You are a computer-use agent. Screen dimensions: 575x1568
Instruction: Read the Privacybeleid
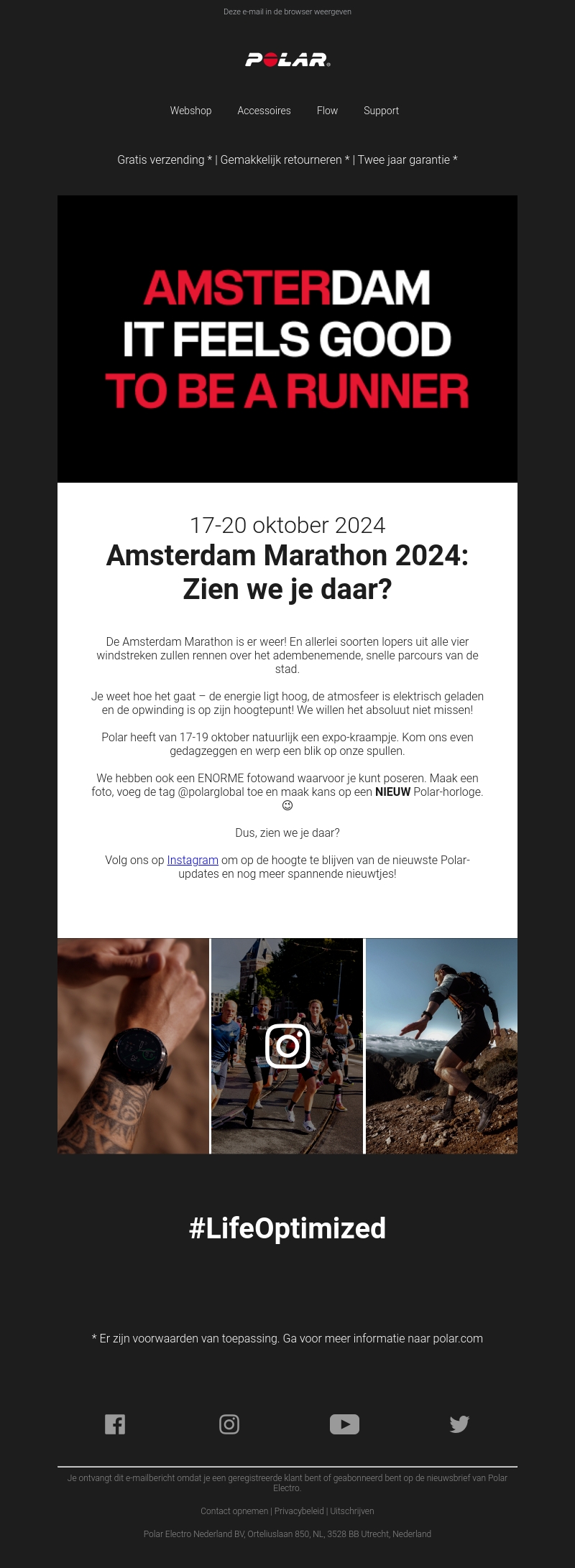point(299,1511)
